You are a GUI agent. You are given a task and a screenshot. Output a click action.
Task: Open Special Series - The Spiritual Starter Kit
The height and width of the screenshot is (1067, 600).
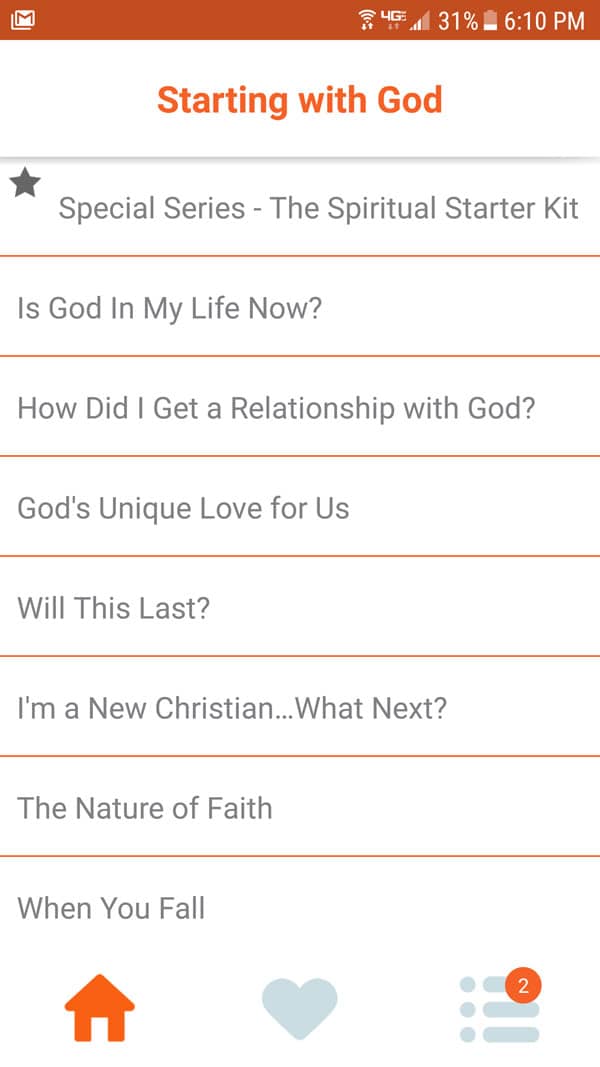[300, 208]
